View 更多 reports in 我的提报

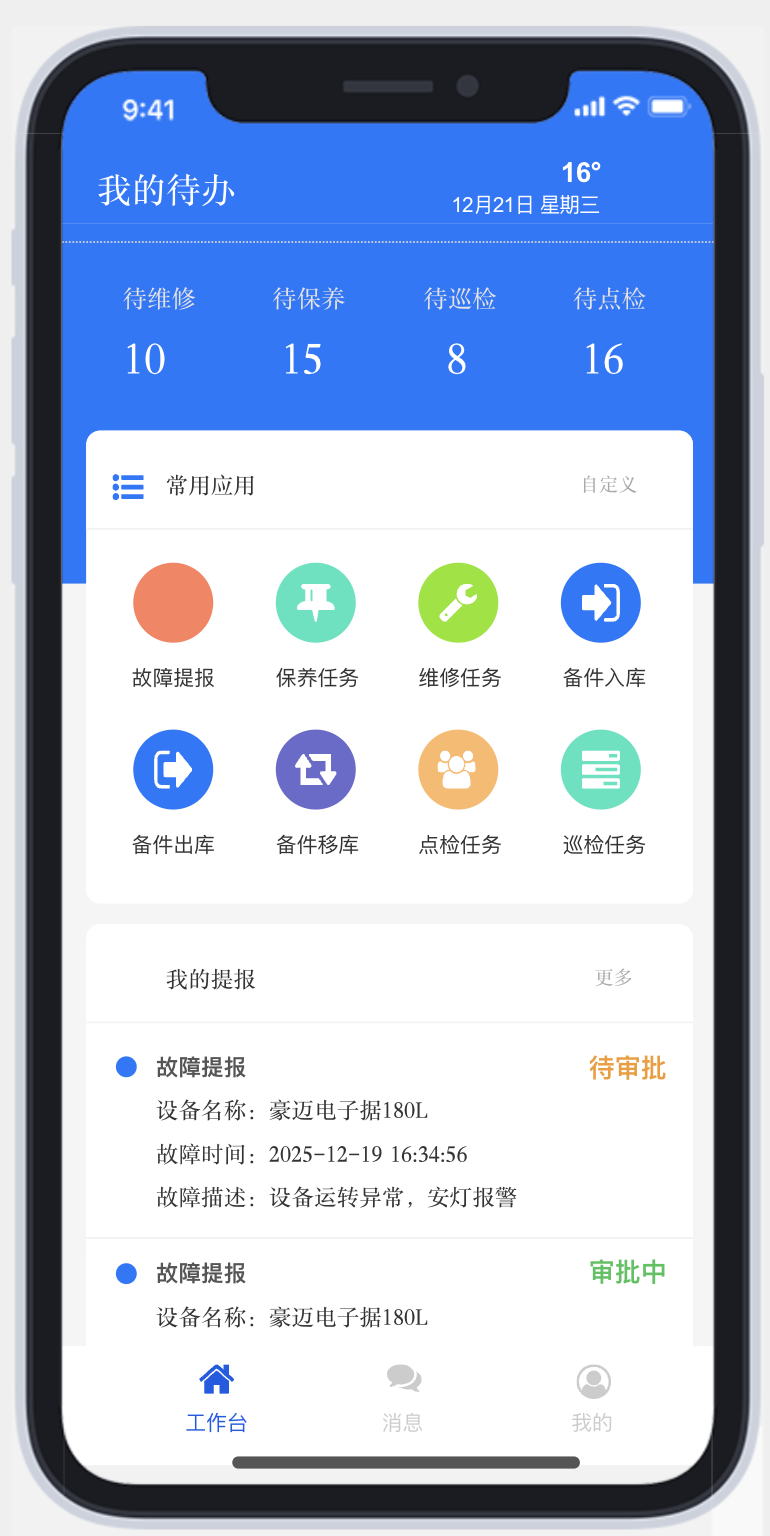[613, 978]
